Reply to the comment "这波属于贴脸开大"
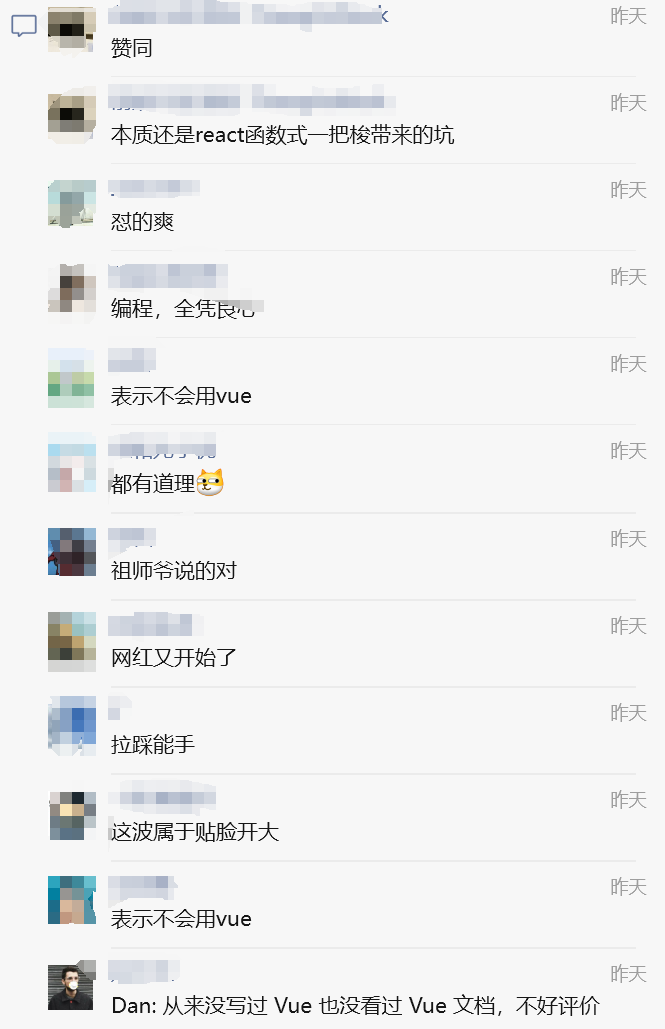This screenshot has width=665, height=1029. pyautogui.click(x=194, y=832)
